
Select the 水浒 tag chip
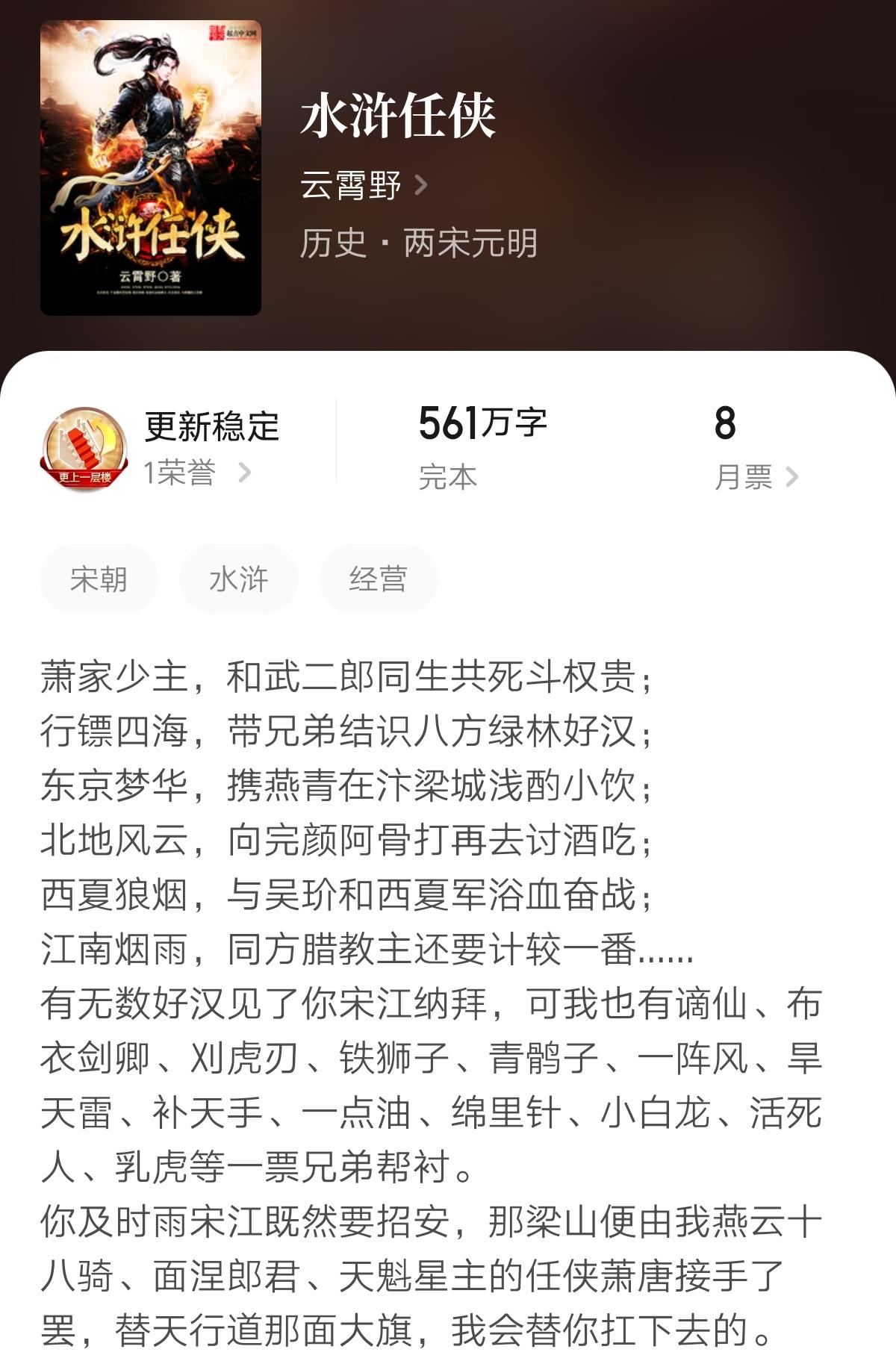coord(238,579)
